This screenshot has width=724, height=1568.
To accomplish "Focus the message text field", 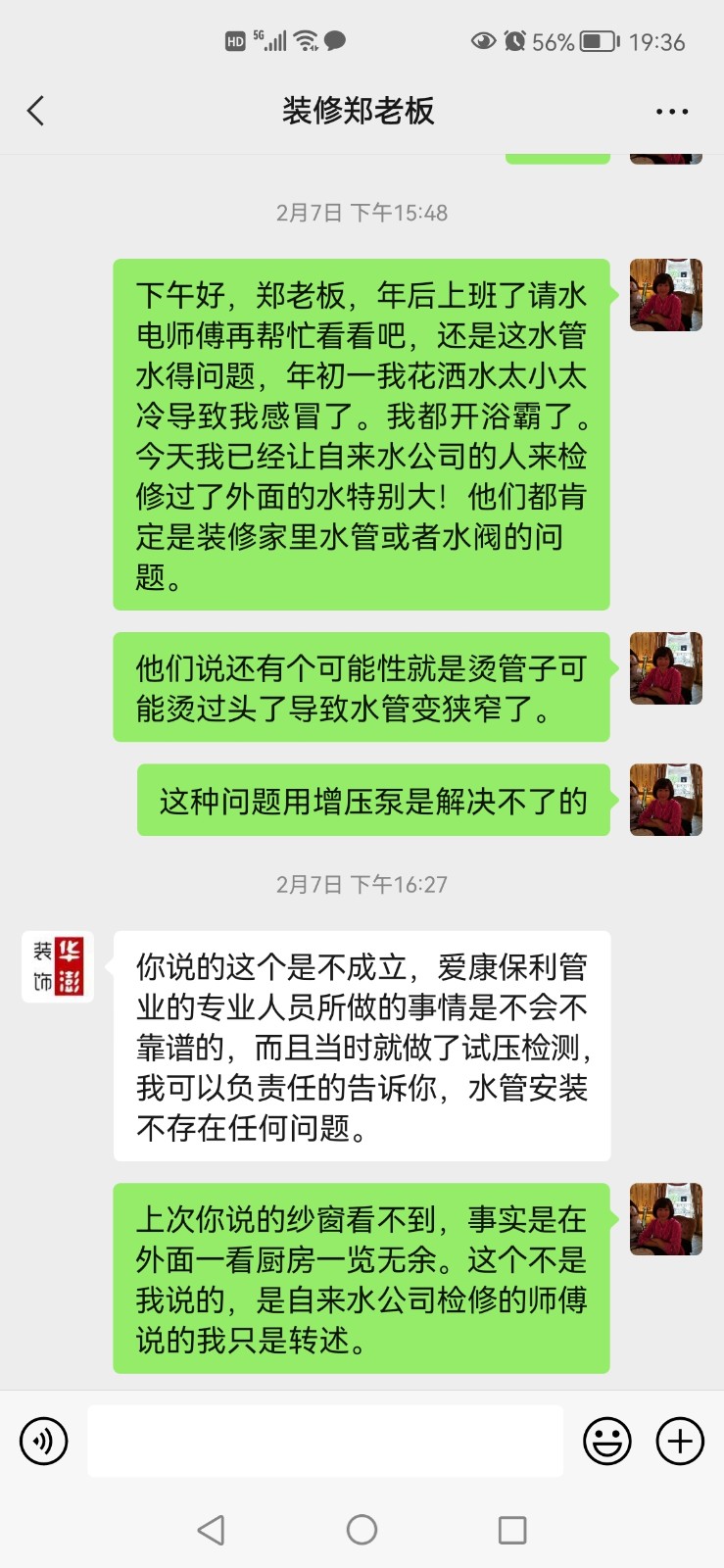I will coord(324,1441).
